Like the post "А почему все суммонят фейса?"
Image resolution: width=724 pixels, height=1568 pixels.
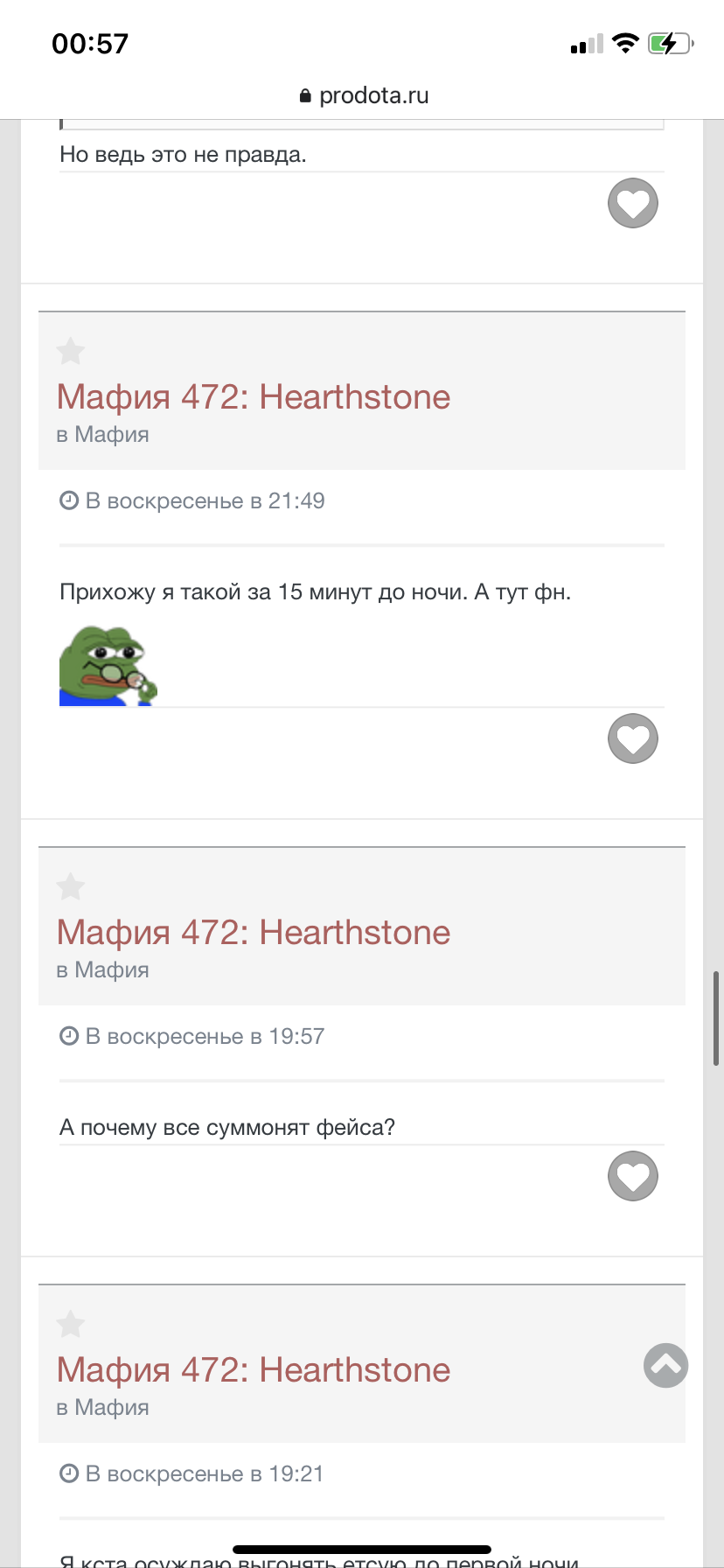633,1176
